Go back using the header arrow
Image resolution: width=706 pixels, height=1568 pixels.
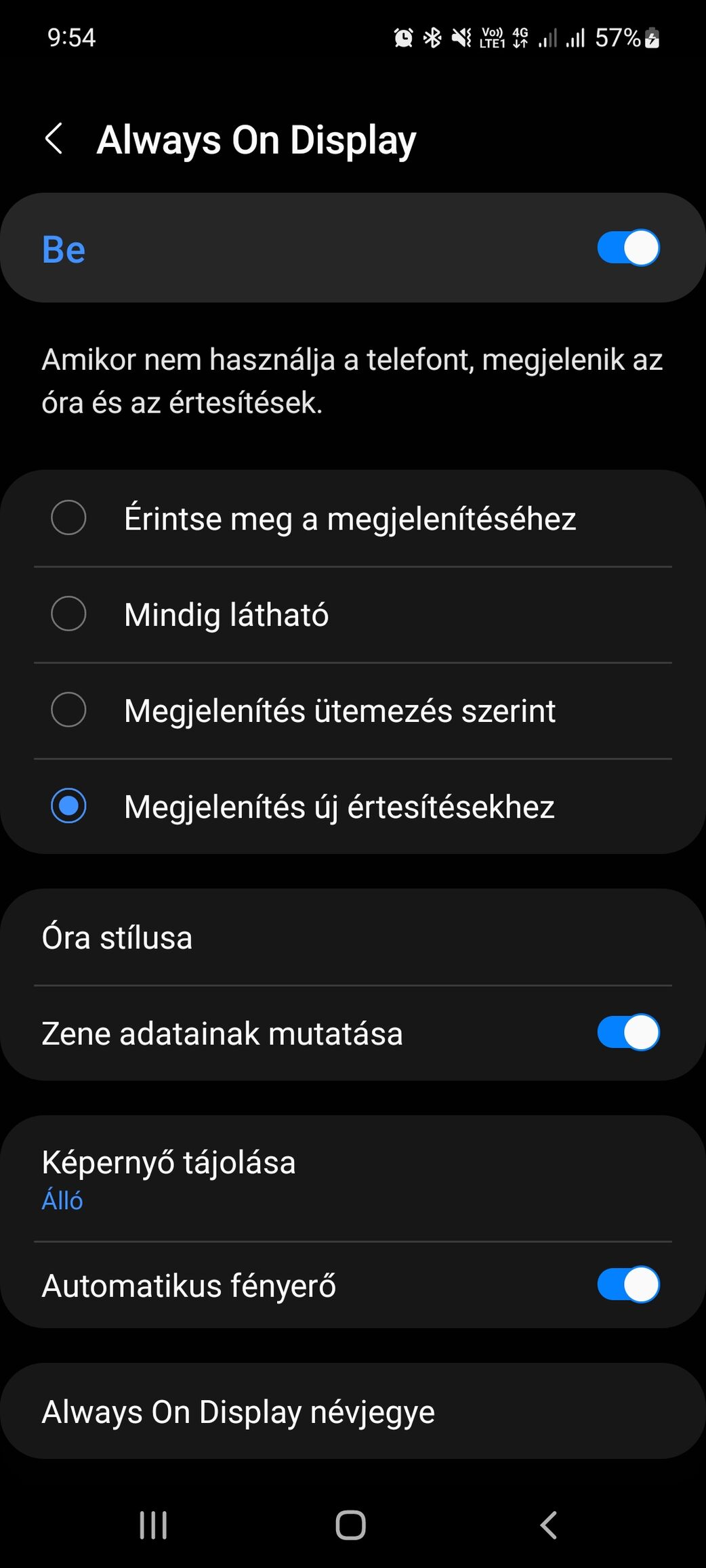[x=54, y=139]
